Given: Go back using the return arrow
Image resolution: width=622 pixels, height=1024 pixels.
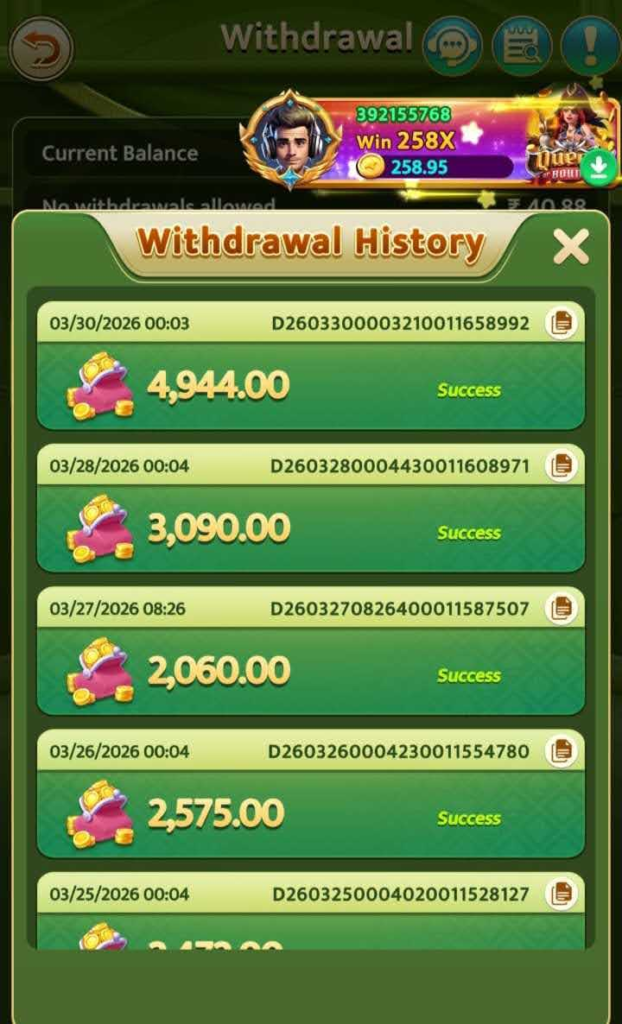Looking at the screenshot, I should (41, 50).
